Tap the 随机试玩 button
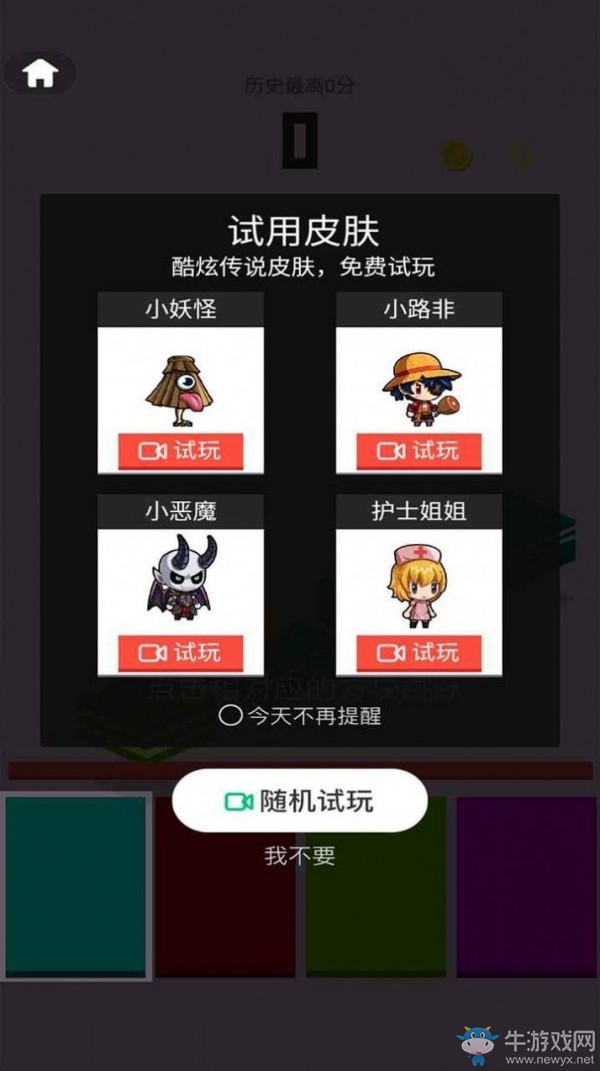This screenshot has height=1071, width=600. 300,801
